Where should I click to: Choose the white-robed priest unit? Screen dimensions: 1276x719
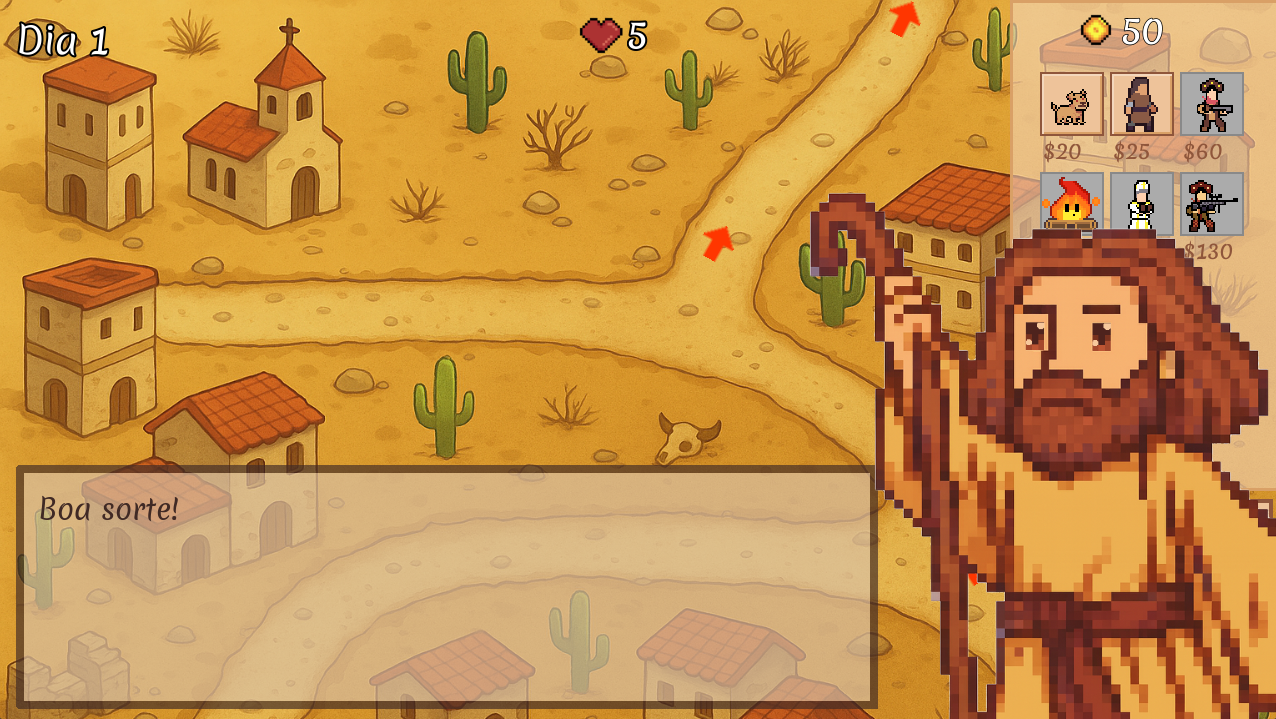click(x=1141, y=201)
